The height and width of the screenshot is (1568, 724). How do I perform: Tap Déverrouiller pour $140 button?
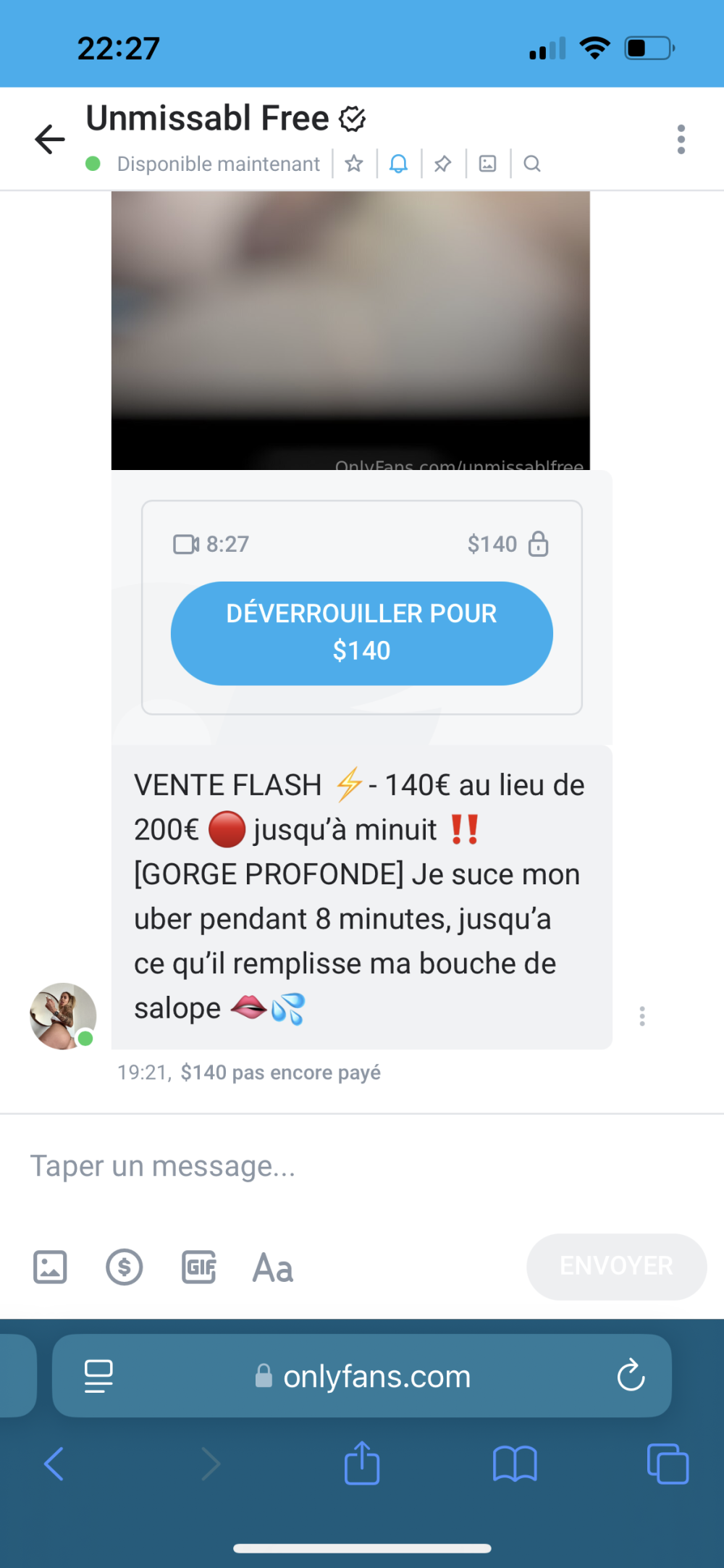[361, 633]
